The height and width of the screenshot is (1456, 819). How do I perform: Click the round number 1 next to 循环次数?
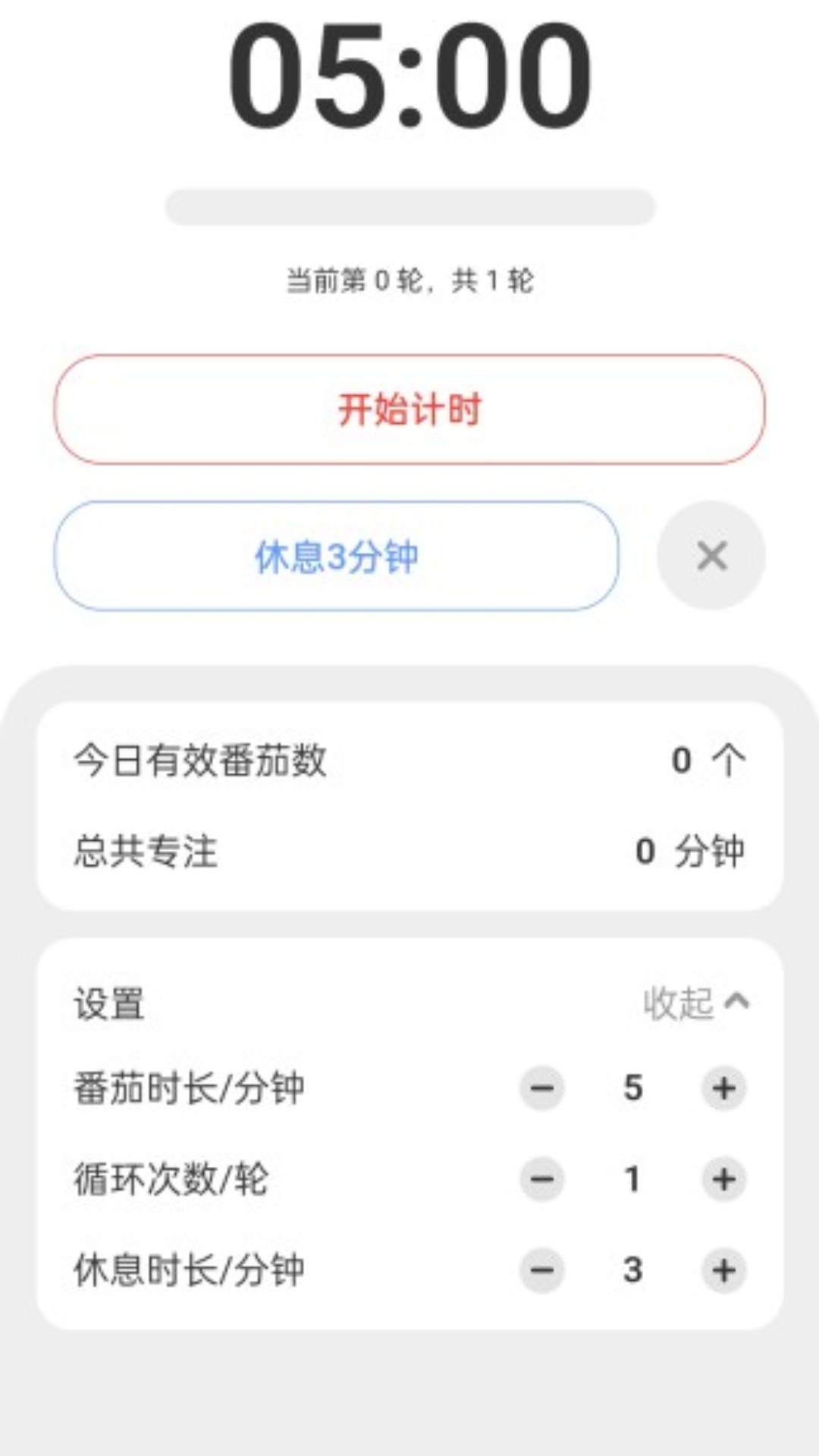(632, 1179)
